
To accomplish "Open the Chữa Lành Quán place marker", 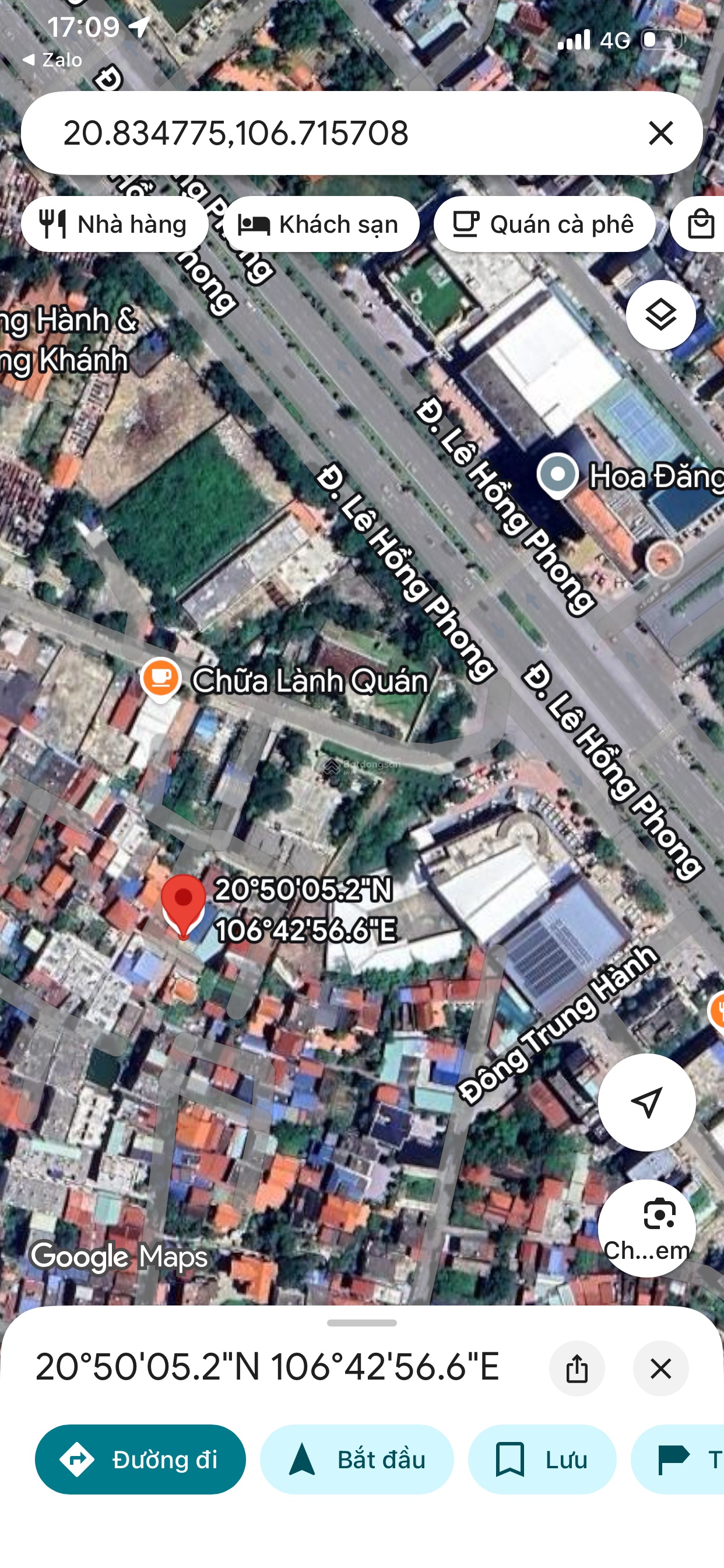I will [x=161, y=678].
